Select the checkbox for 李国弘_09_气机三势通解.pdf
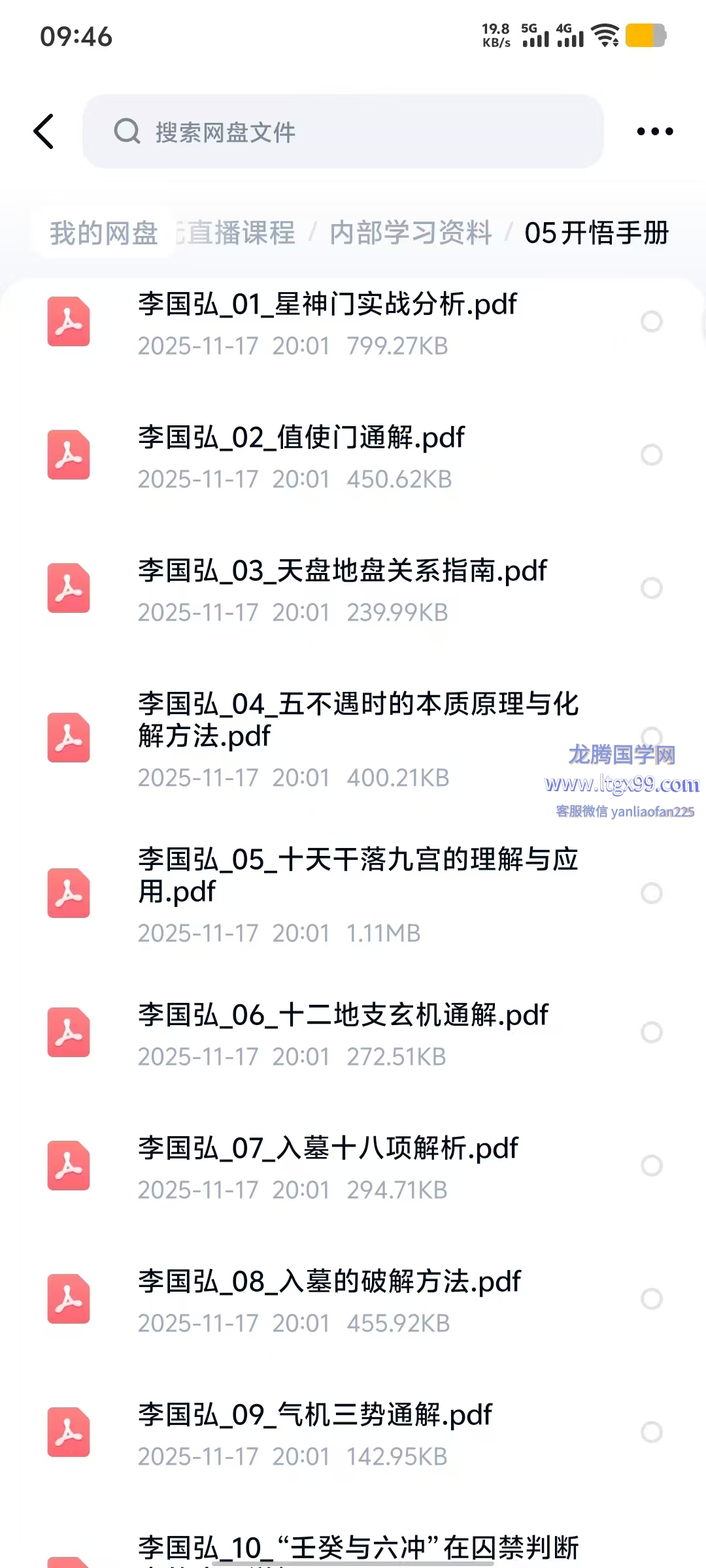This screenshot has height=1568, width=706. (x=651, y=1432)
